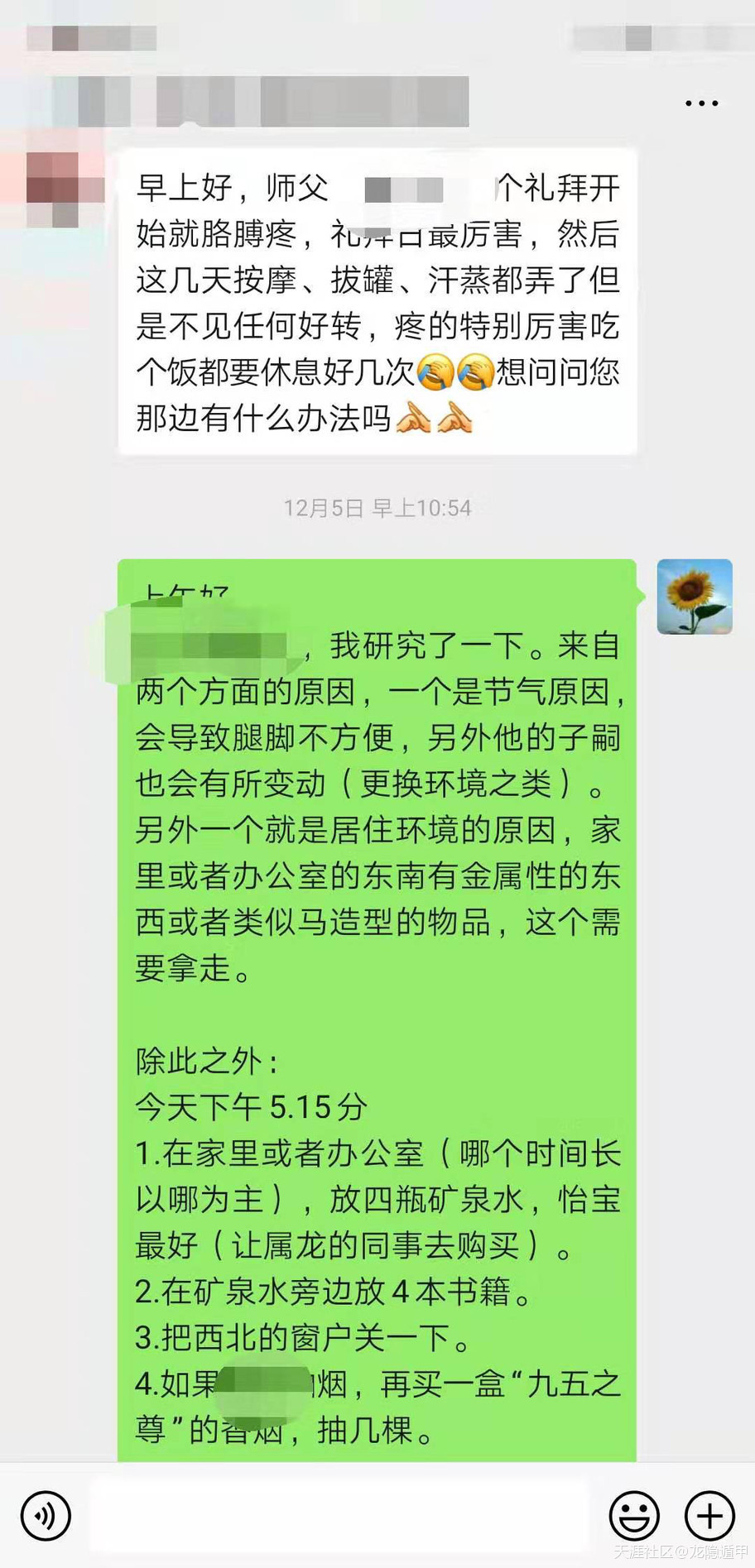Open the chat's three-dot overflow menu
Image resolution: width=755 pixels, height=1568 pixels.
tap(701, 103)
